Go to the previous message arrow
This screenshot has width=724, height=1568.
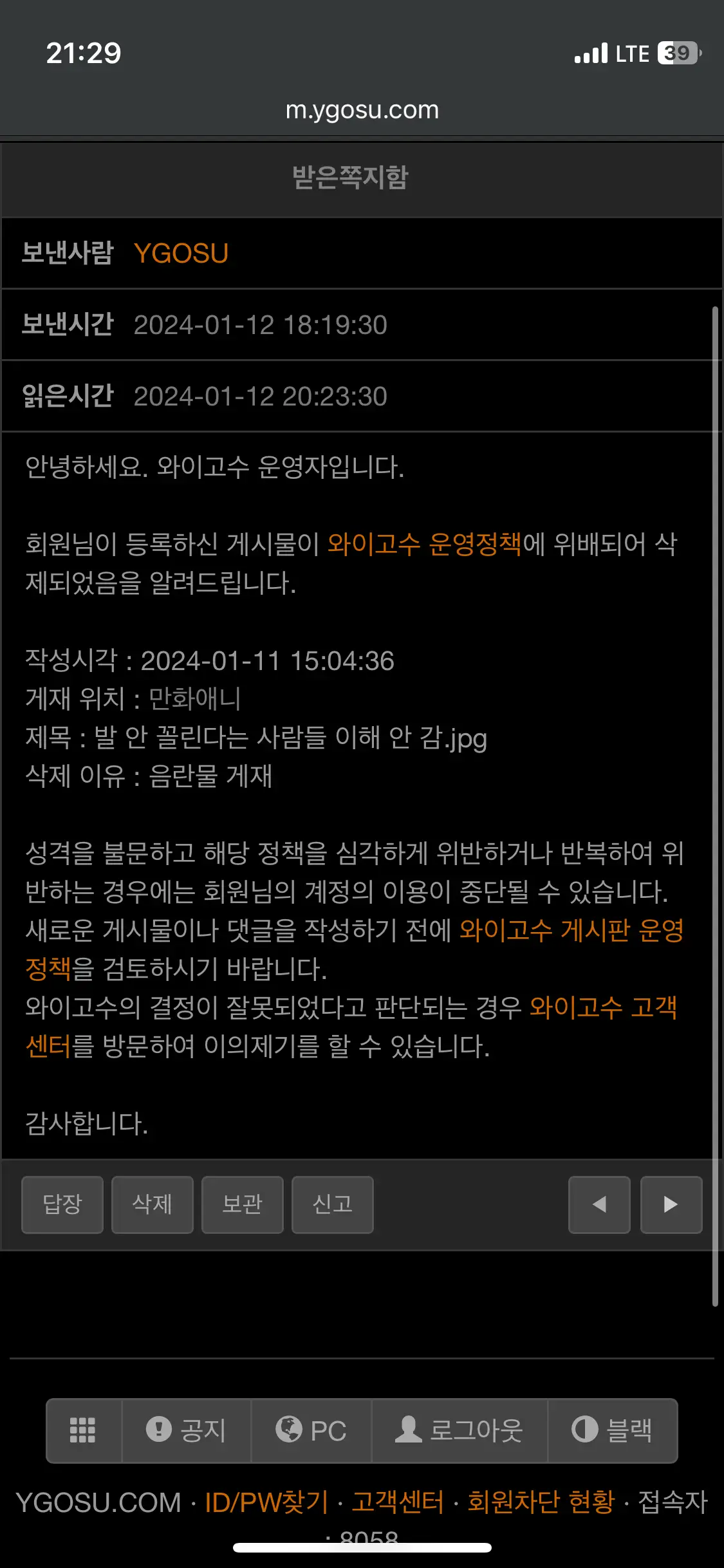point(599,1204)
